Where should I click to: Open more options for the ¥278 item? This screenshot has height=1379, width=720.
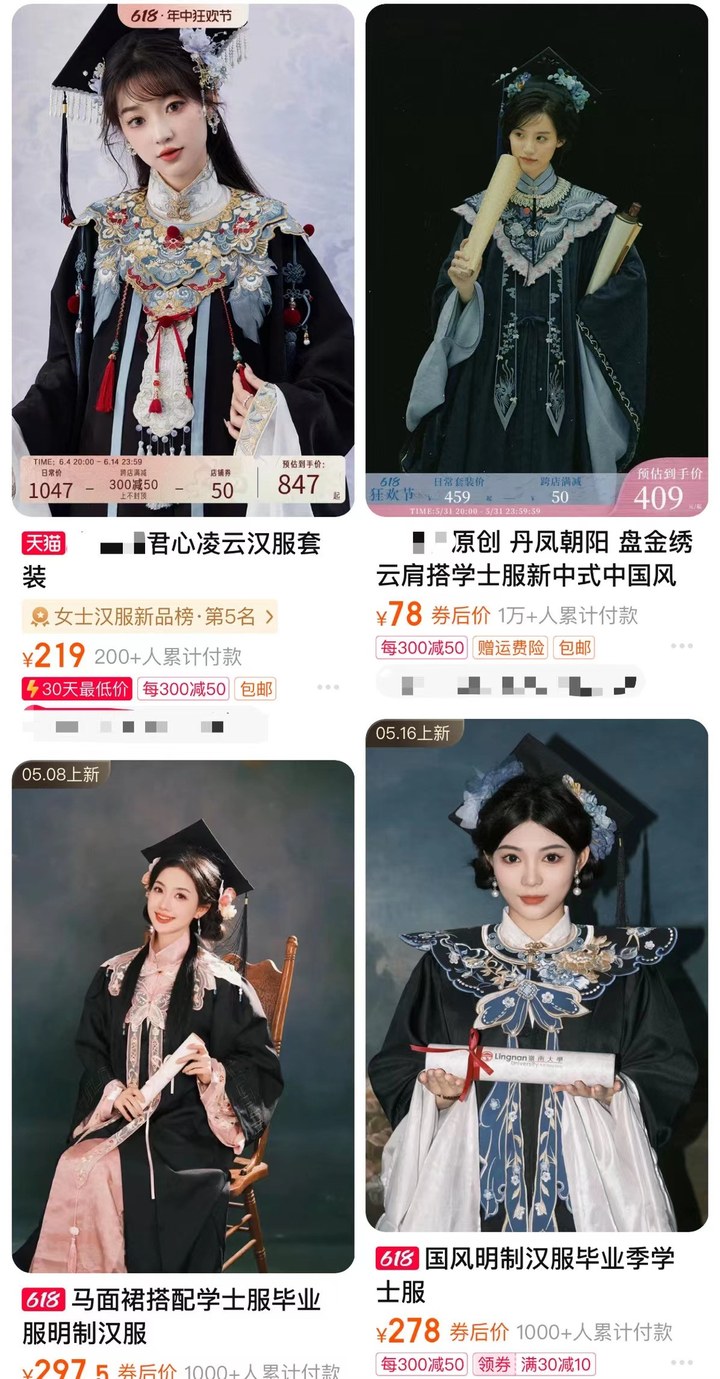point(682,1363)
